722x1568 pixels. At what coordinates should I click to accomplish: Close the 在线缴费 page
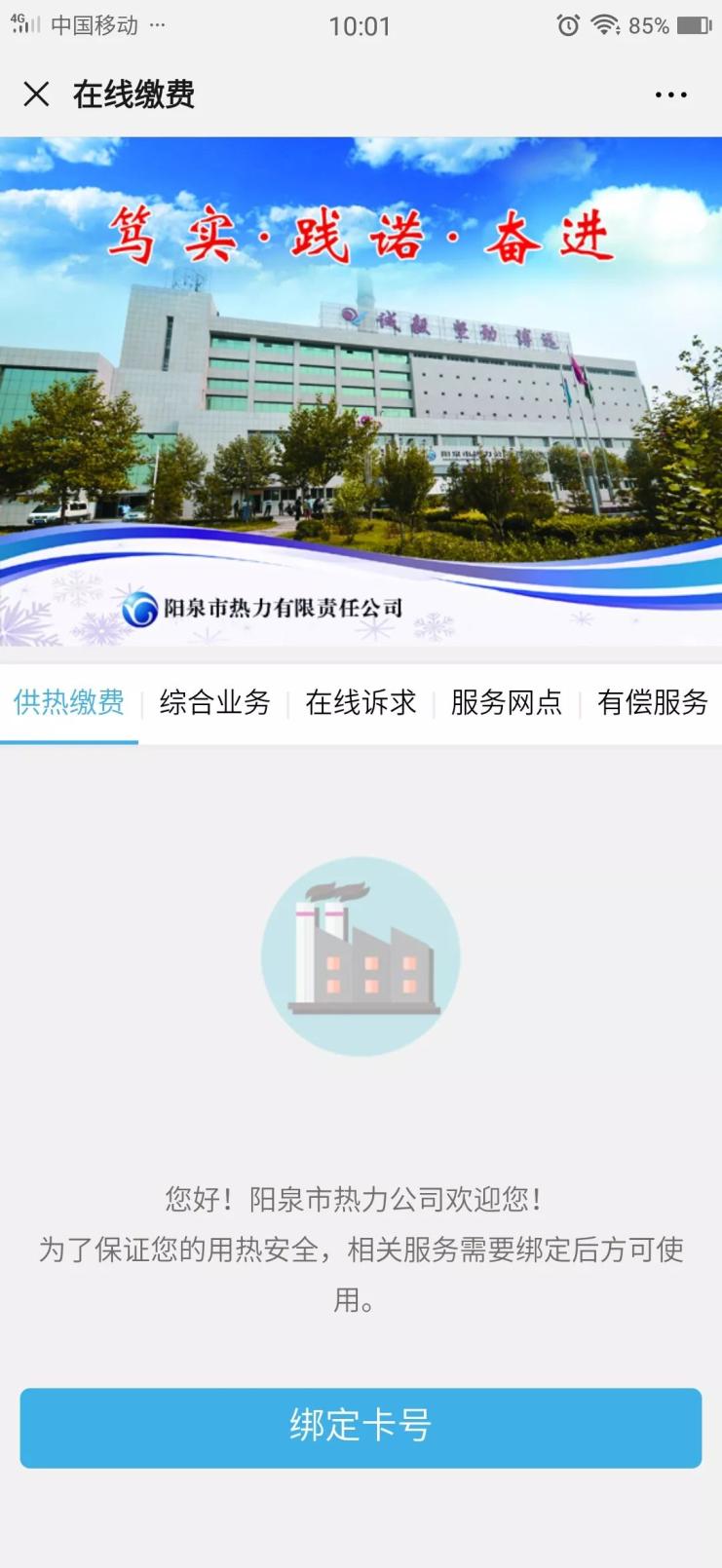tap(36, 94)
